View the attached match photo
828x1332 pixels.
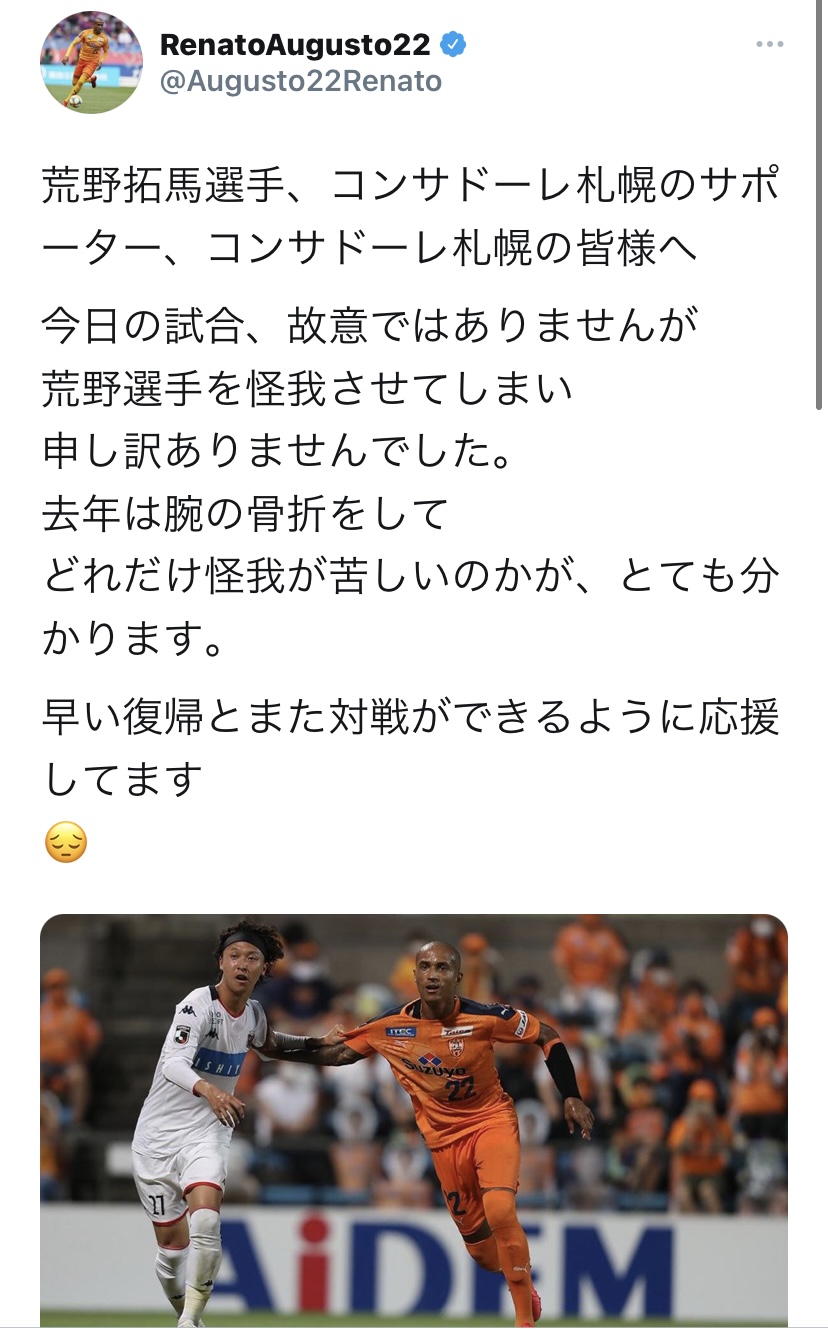pyautogui.click(x=414, y=1120)
